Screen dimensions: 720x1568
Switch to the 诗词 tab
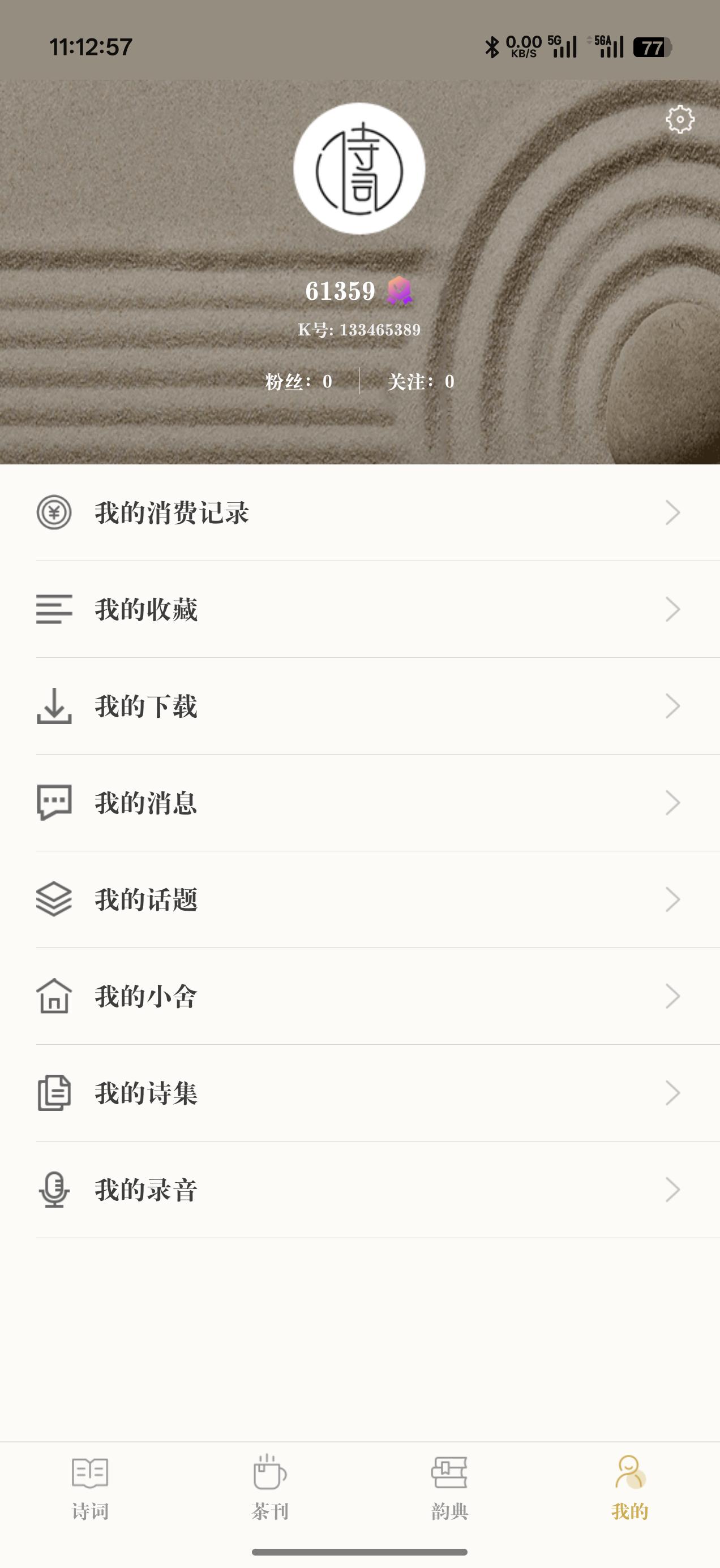[90, 1488]
